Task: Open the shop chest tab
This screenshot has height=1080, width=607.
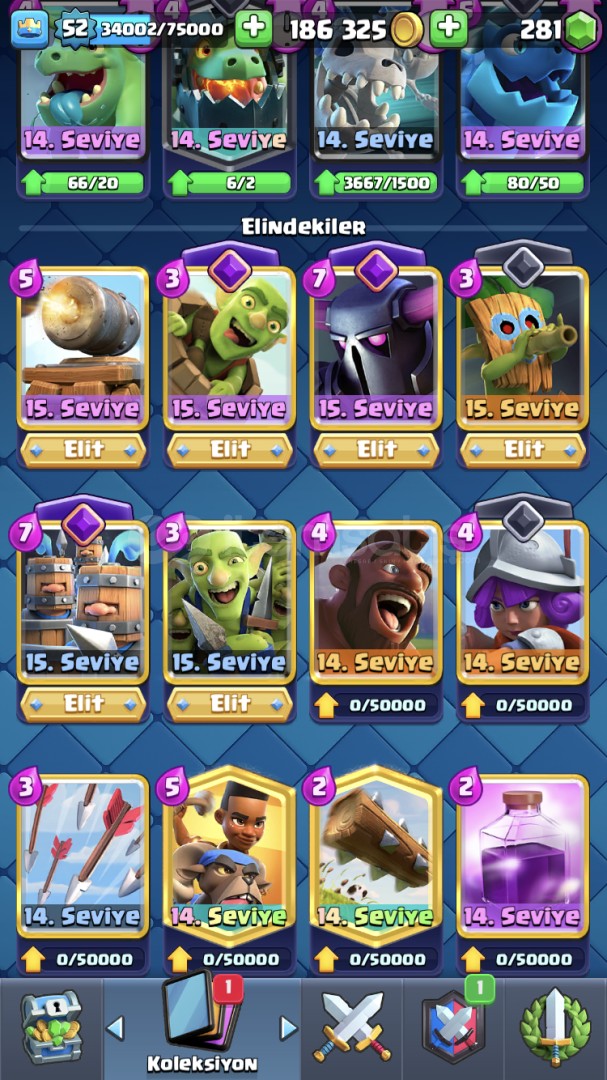Action: (x=52, y=1028)
